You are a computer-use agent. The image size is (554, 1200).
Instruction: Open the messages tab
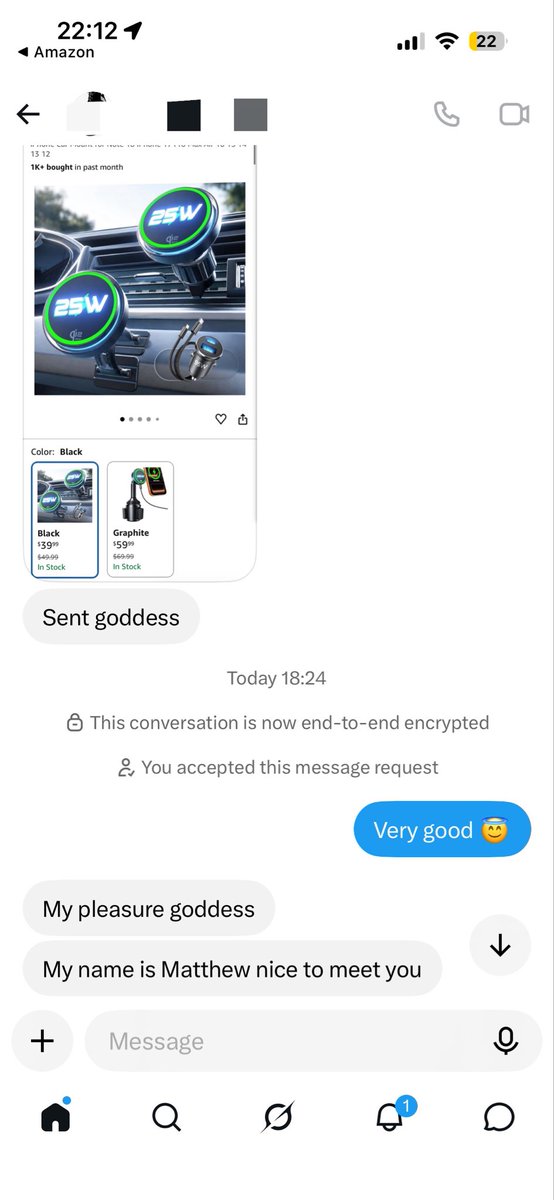[x=499, y=1117]
